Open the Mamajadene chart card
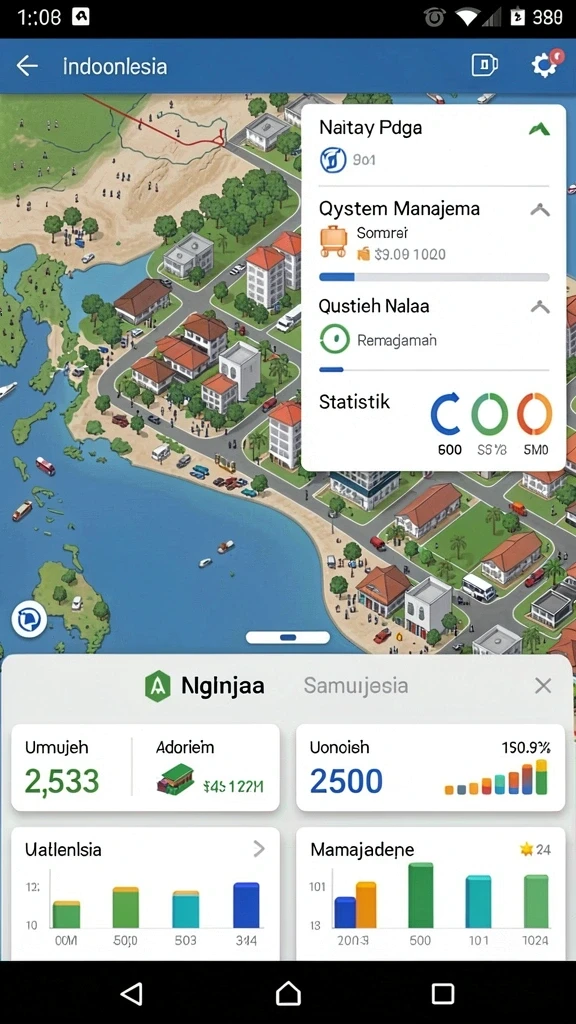This screenshot has height=1024, width=576. point(430,893)
